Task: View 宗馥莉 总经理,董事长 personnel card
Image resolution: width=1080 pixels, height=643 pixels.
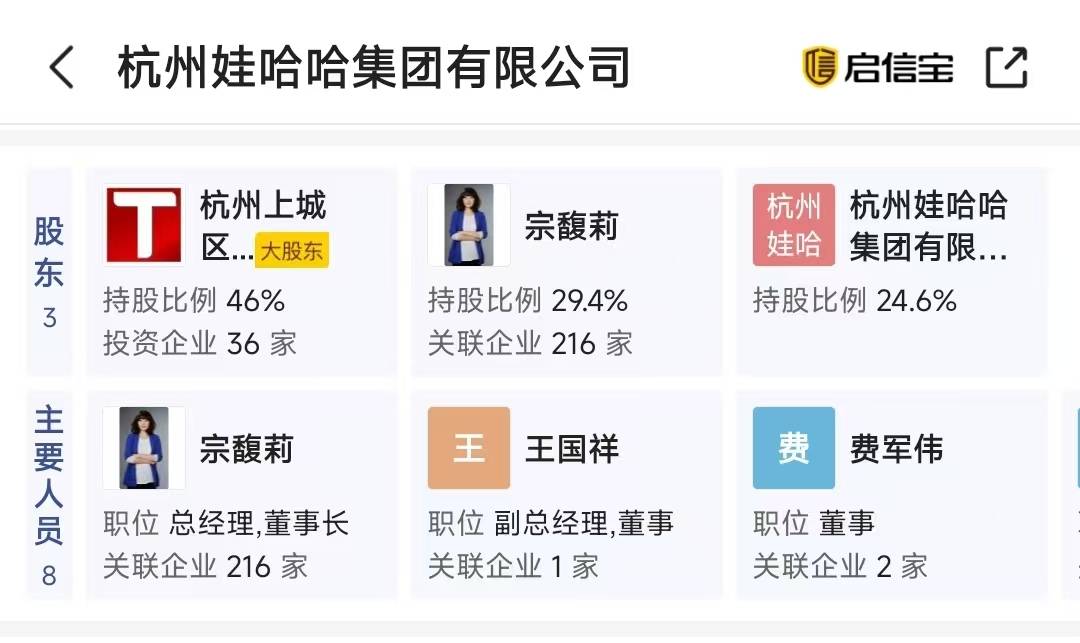Action: tap(240, 495)
